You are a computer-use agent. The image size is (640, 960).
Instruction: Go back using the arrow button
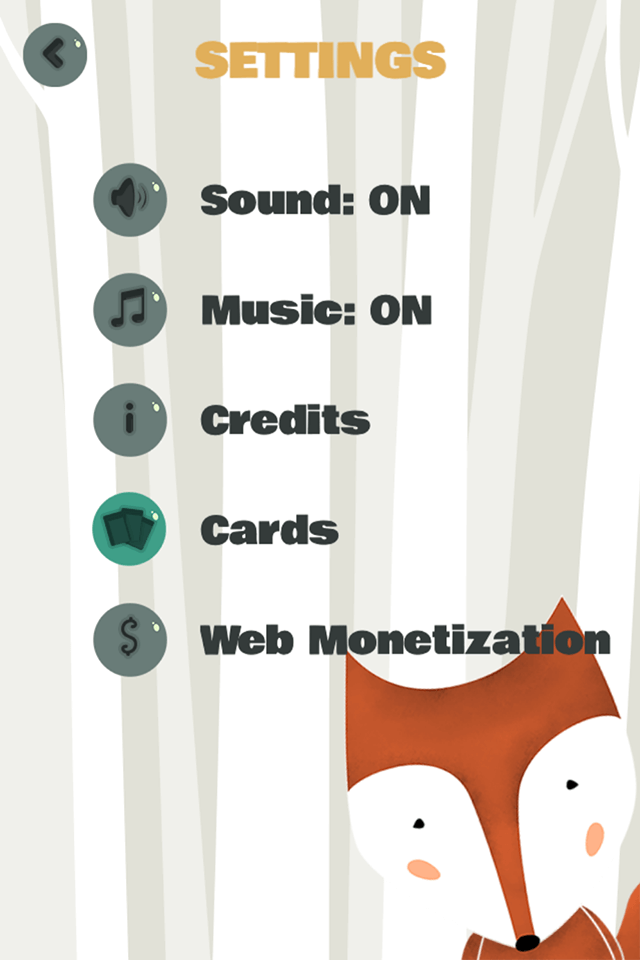click(55, 54)
